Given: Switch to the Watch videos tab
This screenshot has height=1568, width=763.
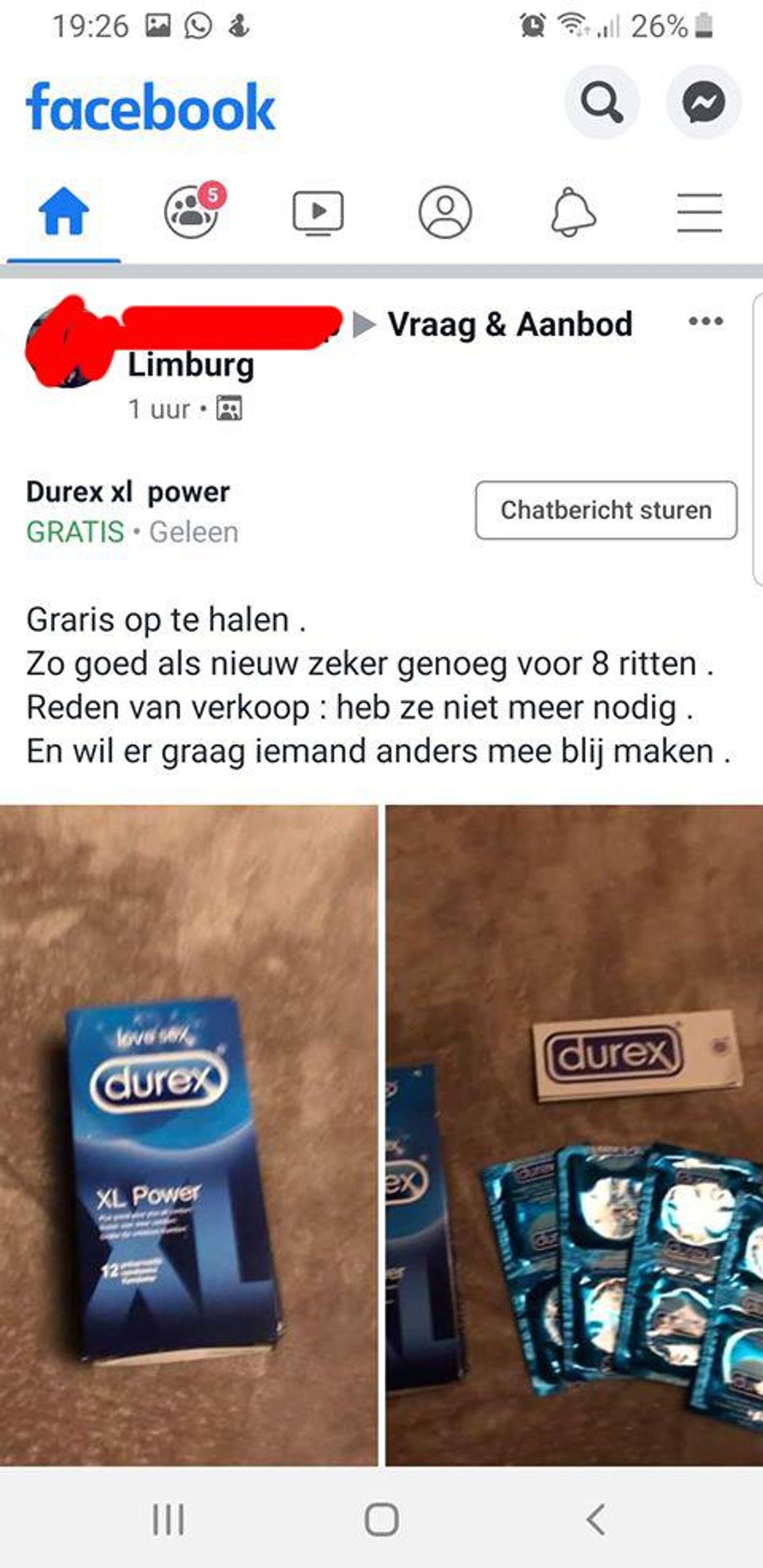Looking at the screenshot, I should (x=318, y=212).
